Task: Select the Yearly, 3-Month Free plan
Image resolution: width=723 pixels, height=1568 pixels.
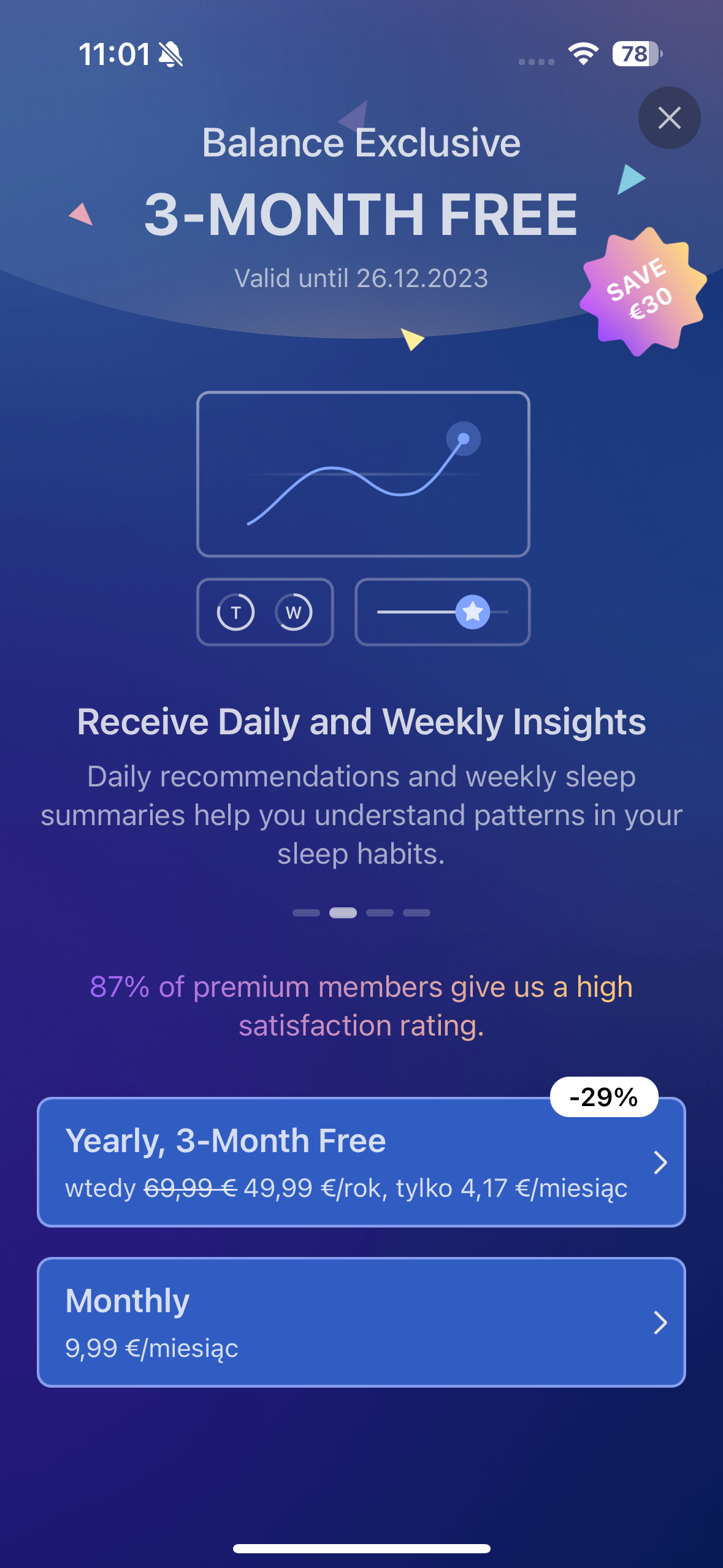Action: coord(361,1162)
